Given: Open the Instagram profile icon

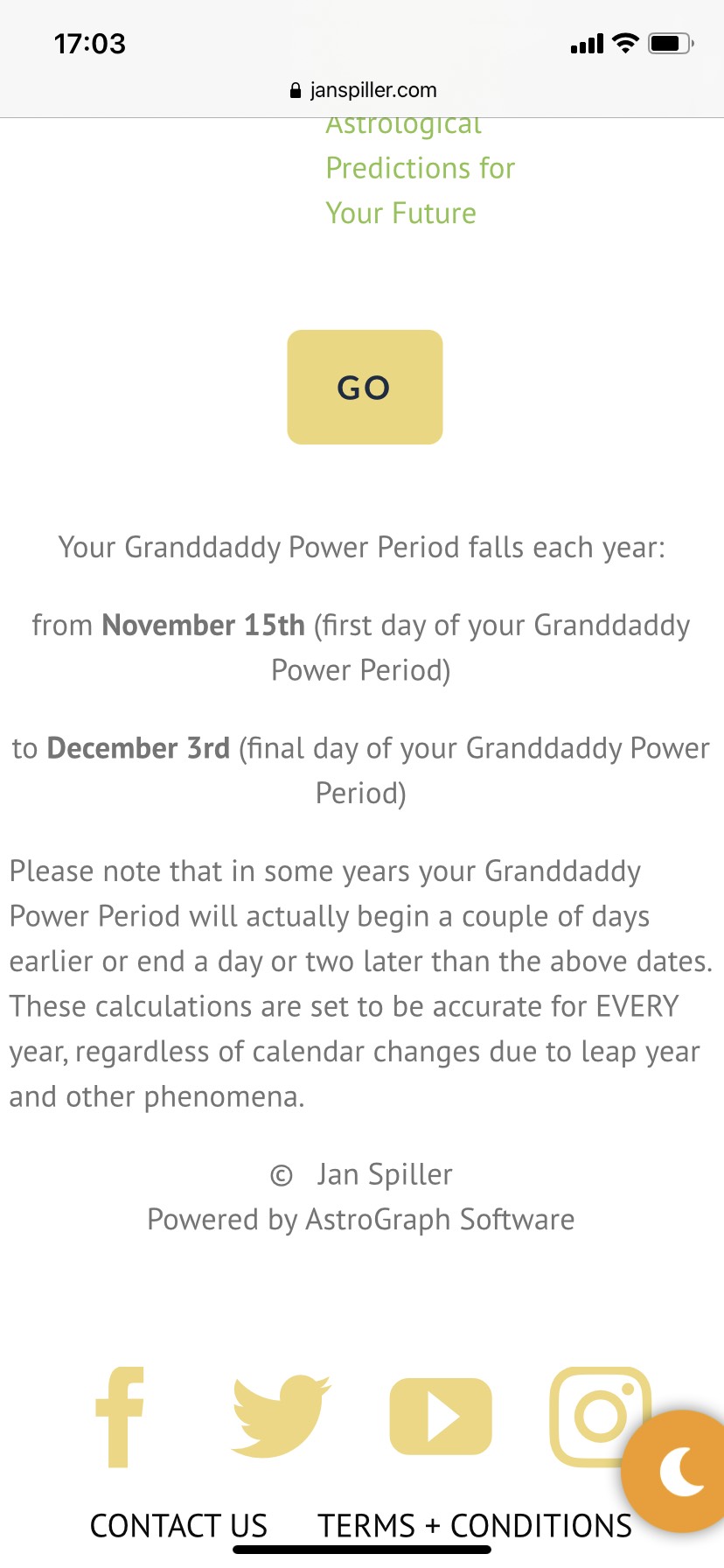Looking at the screenshot, I should [x=600, y=1417].
